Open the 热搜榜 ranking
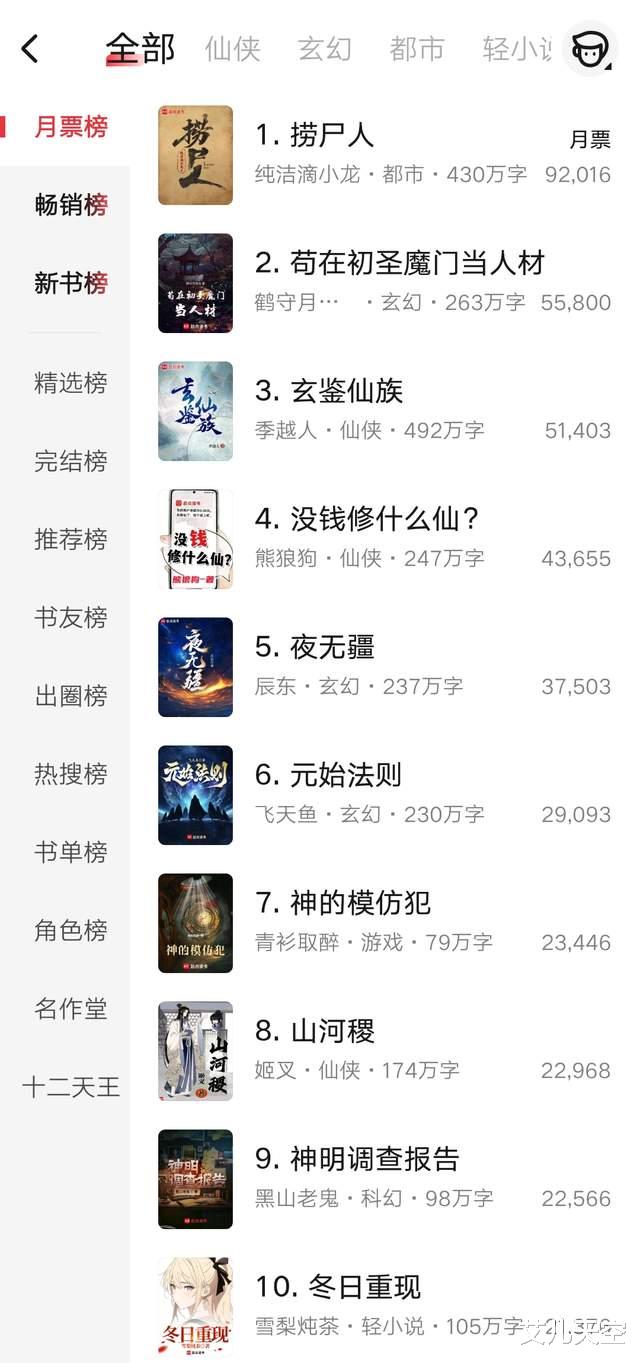Viewport: 640px width, 1363px height. pyautogui.click(x=70, y=773)
